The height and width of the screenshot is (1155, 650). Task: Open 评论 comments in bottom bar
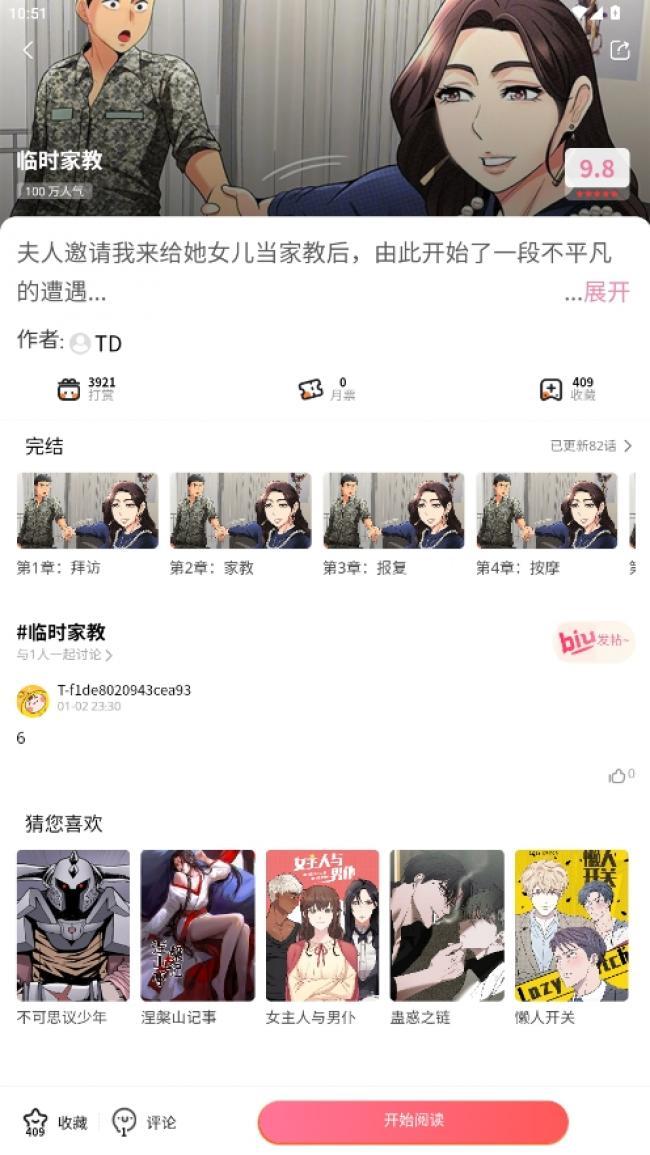[x=144, y=1122]
